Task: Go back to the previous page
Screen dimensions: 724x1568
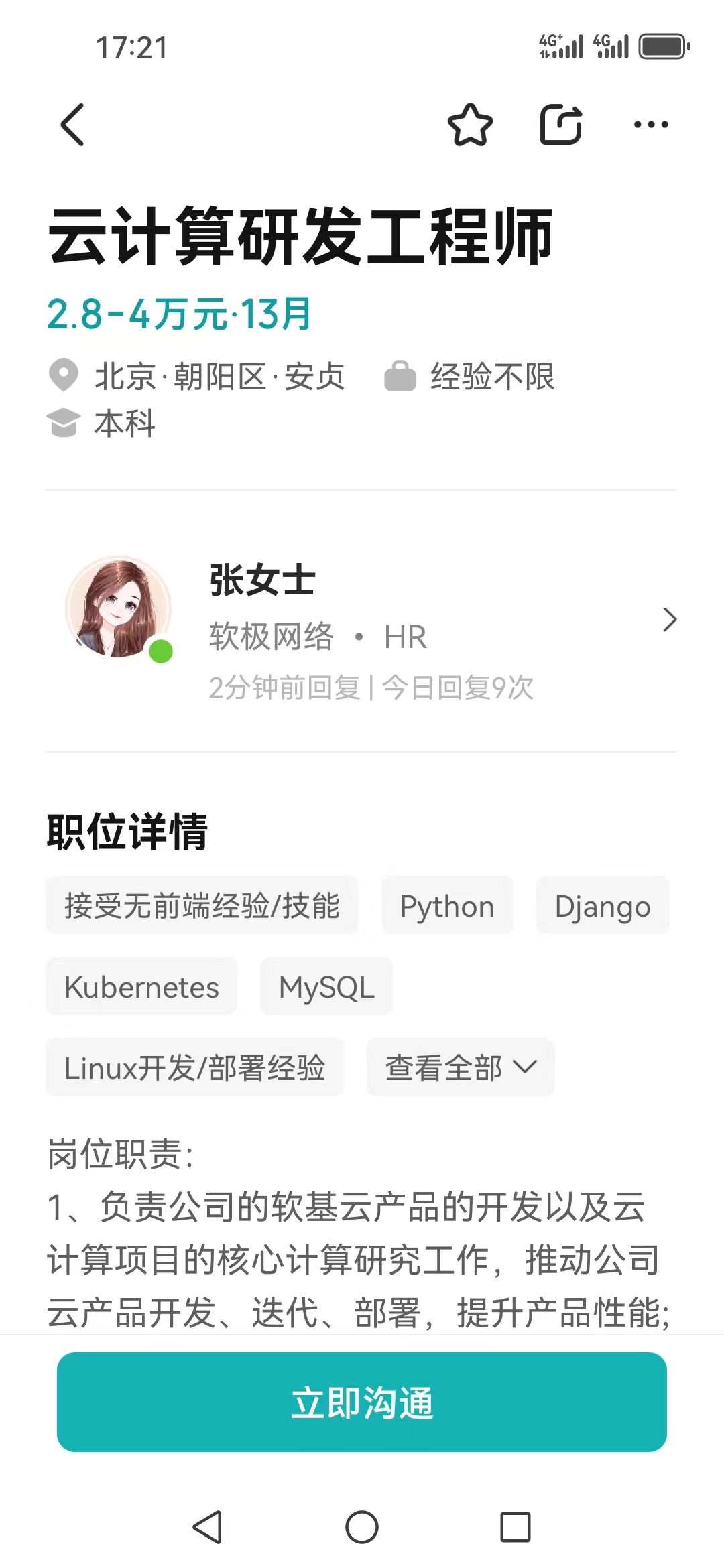Action: (72, 125)
